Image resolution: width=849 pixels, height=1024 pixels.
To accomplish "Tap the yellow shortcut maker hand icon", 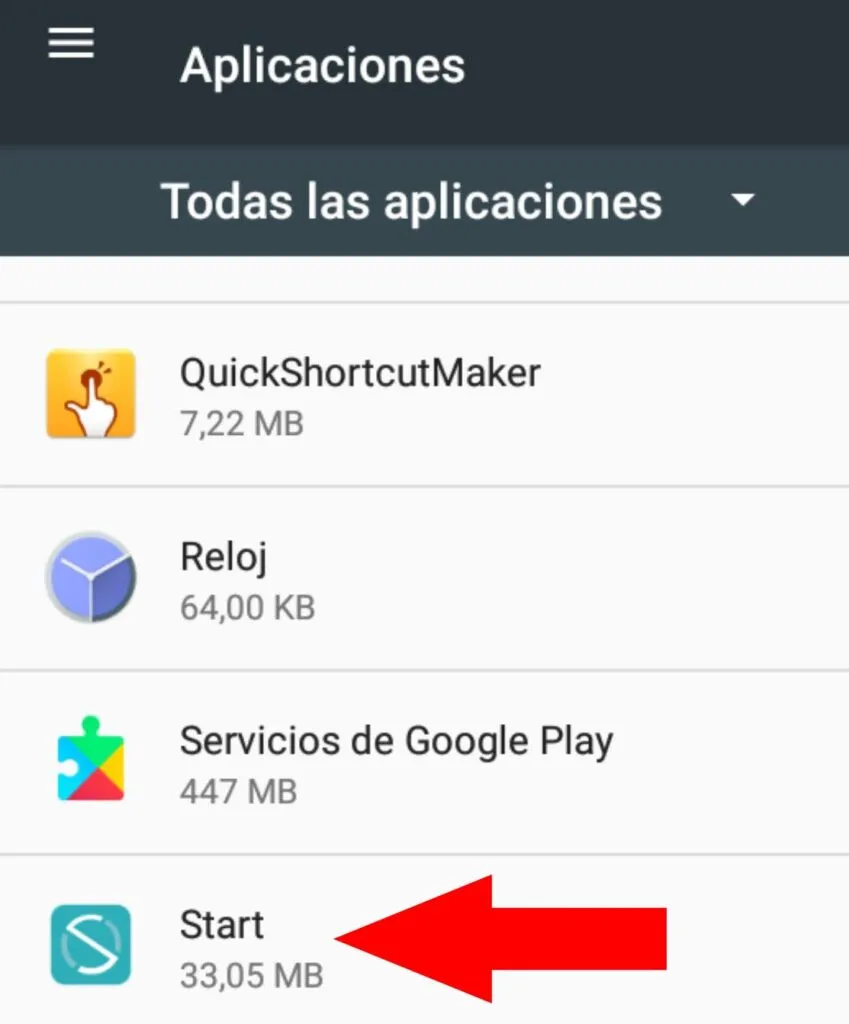I will 90,390.
